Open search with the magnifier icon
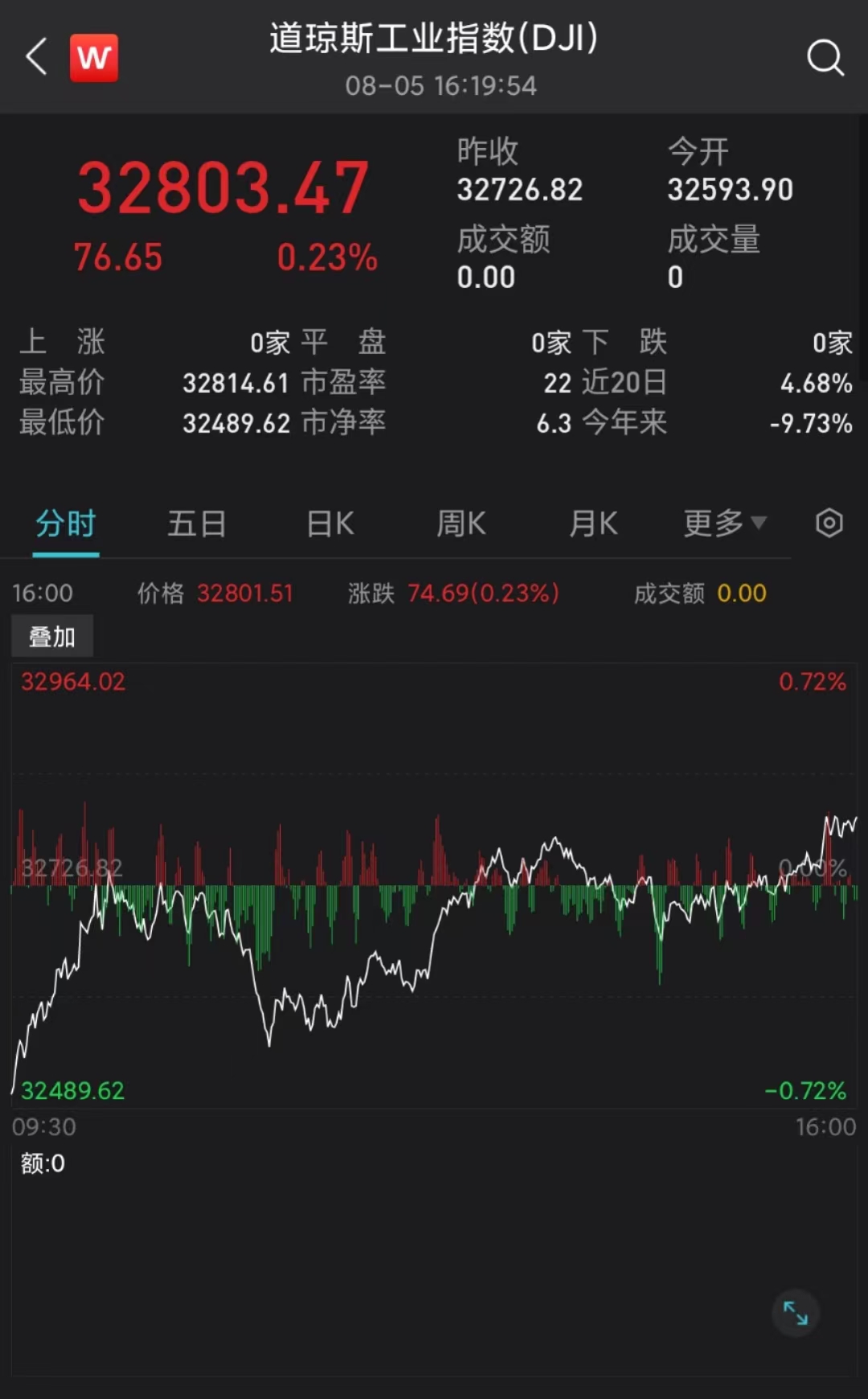The image size is (868, 1399). (825, 58)
